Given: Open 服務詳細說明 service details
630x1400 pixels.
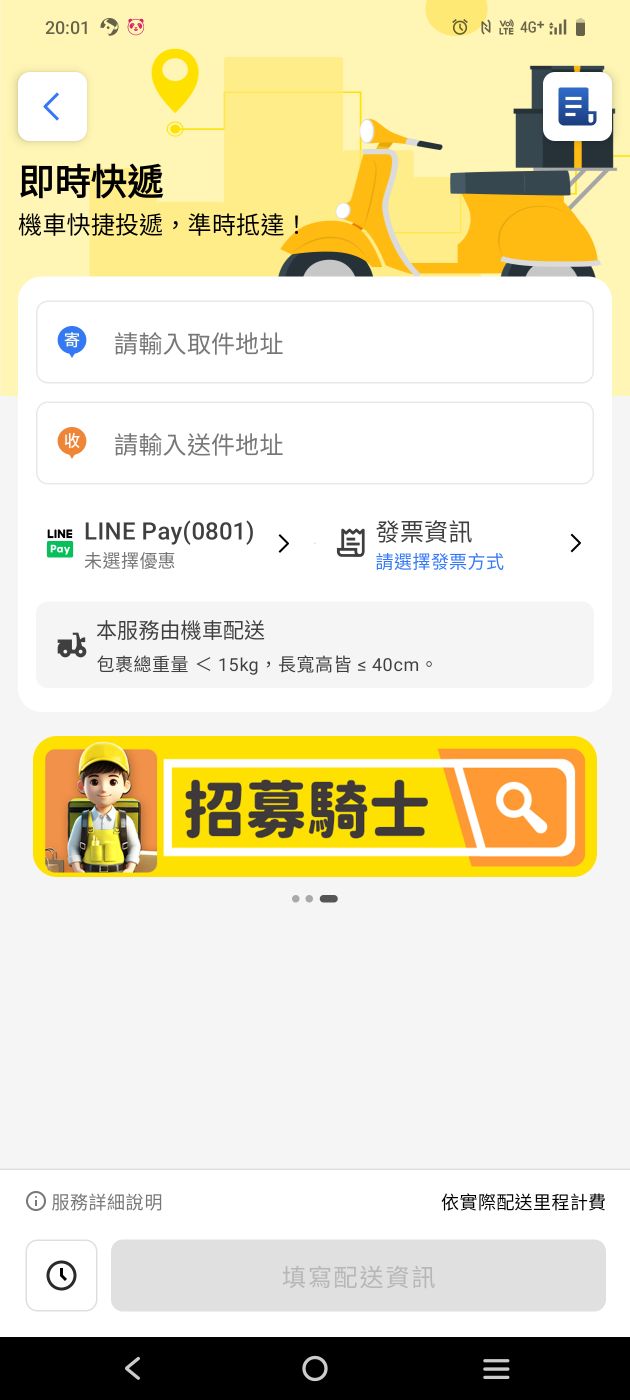Looking at the screenshot, I should (95, 1202).
